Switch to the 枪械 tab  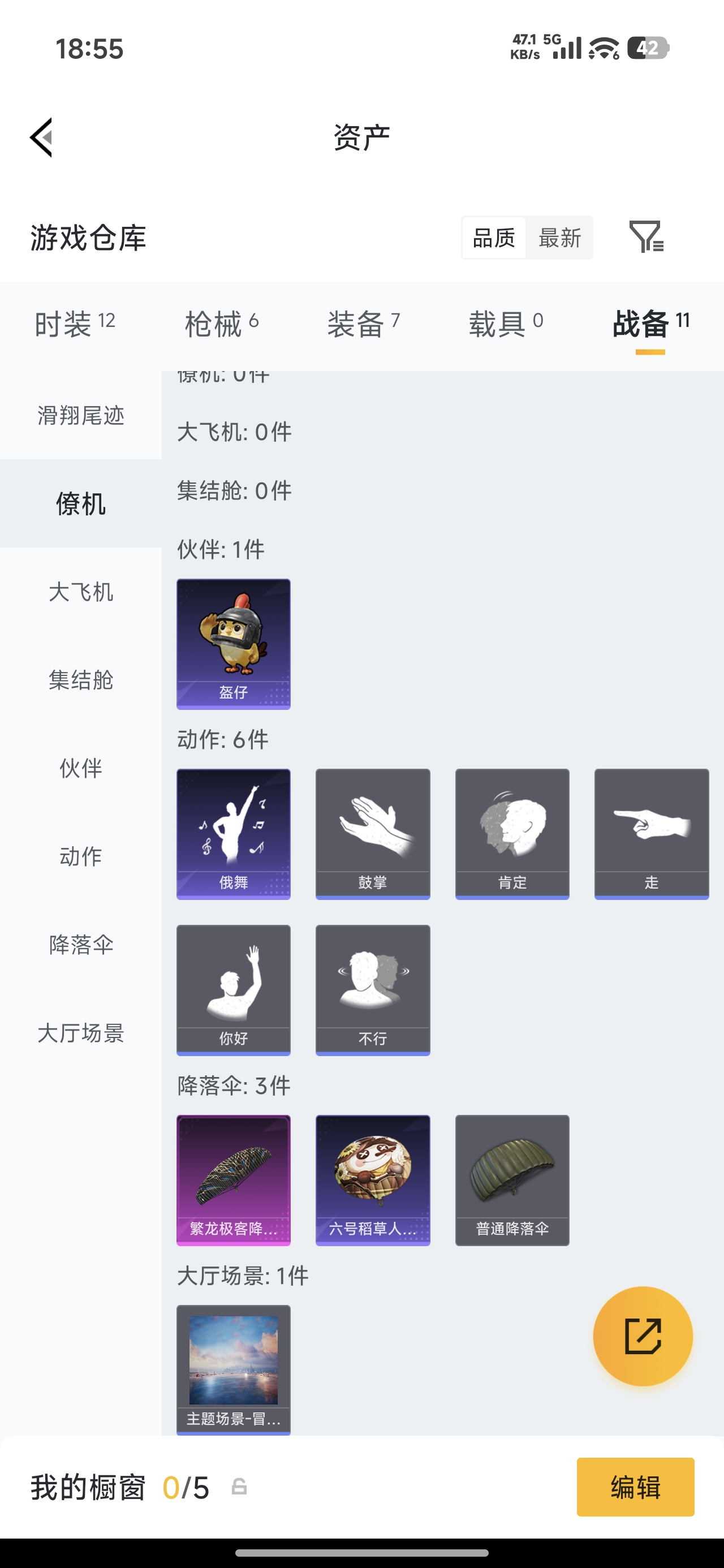point(222,323)
